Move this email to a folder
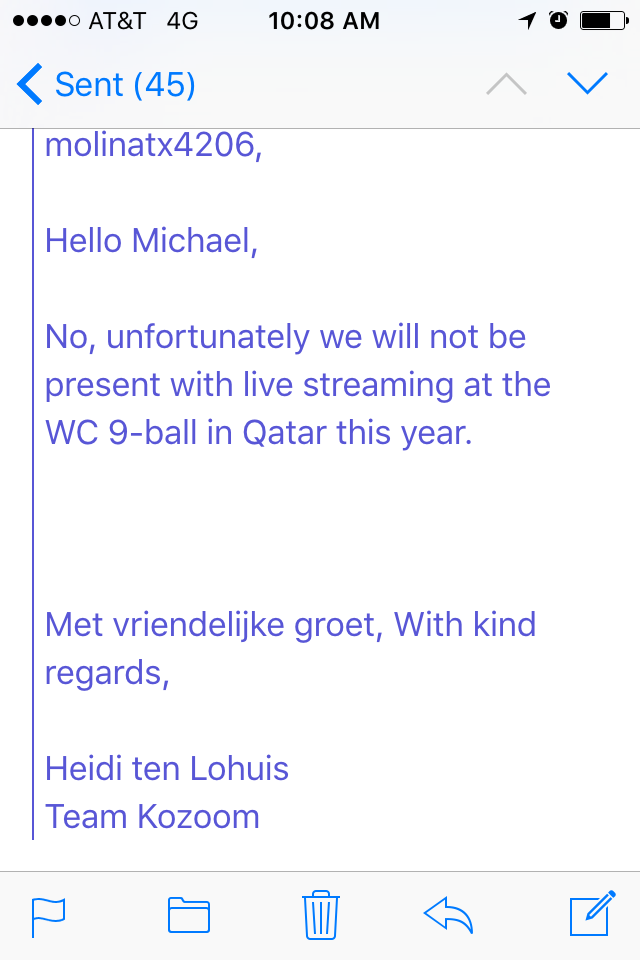Viewport: 640px width, 960px height. pyautogui.click(x=188, y=915)
